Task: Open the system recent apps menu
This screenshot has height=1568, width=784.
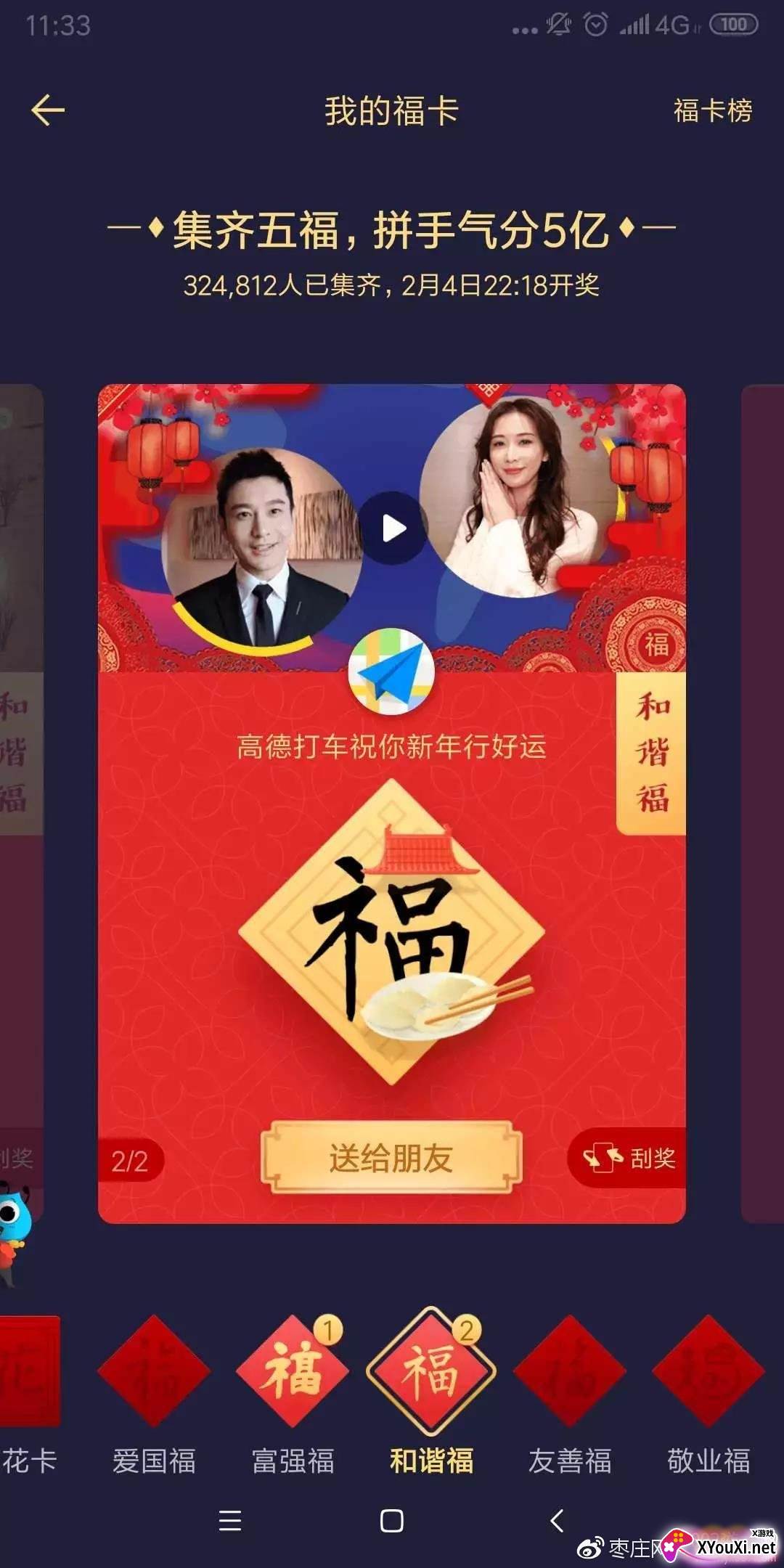Action: (x=230, y=1520)
